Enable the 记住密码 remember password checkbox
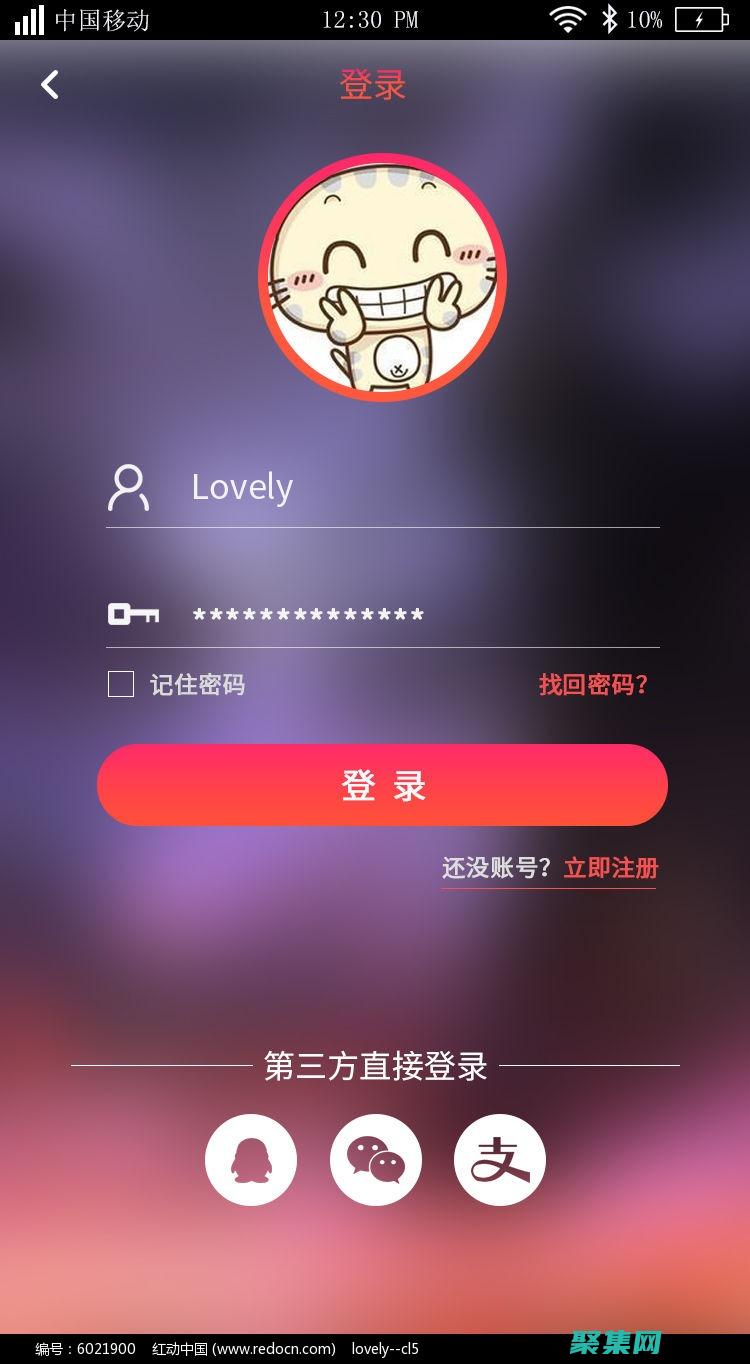 (x=120, y=684)
